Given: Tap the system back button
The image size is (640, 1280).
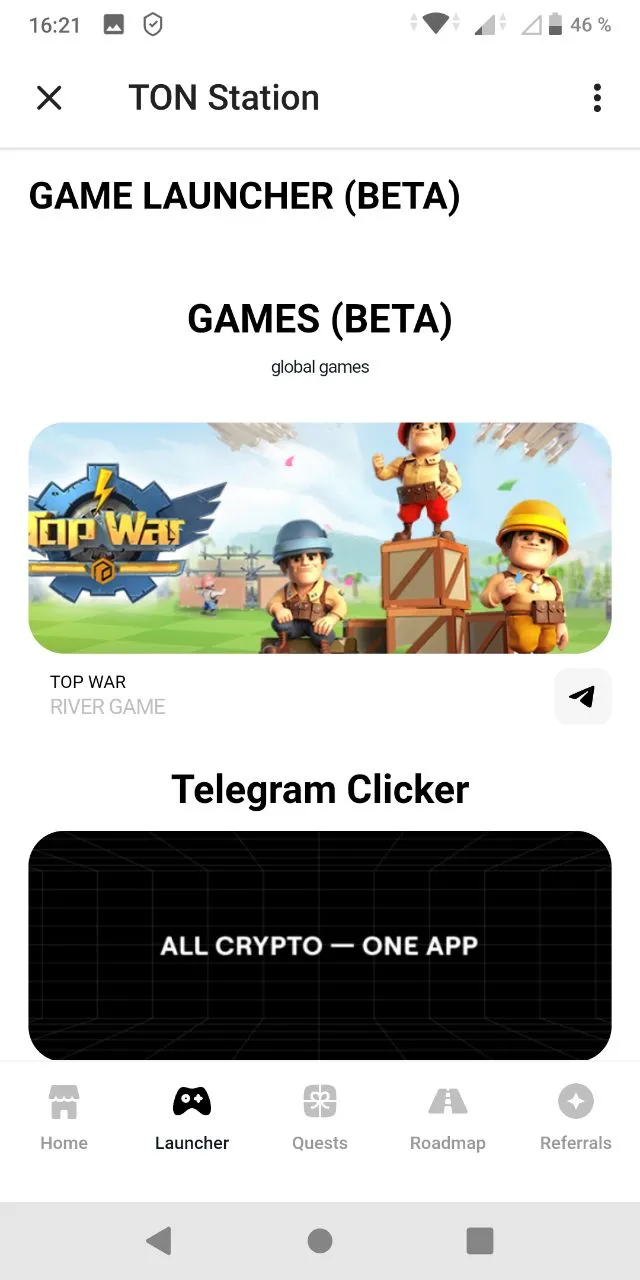Looking at the screenshot, I should (159, 1241).
